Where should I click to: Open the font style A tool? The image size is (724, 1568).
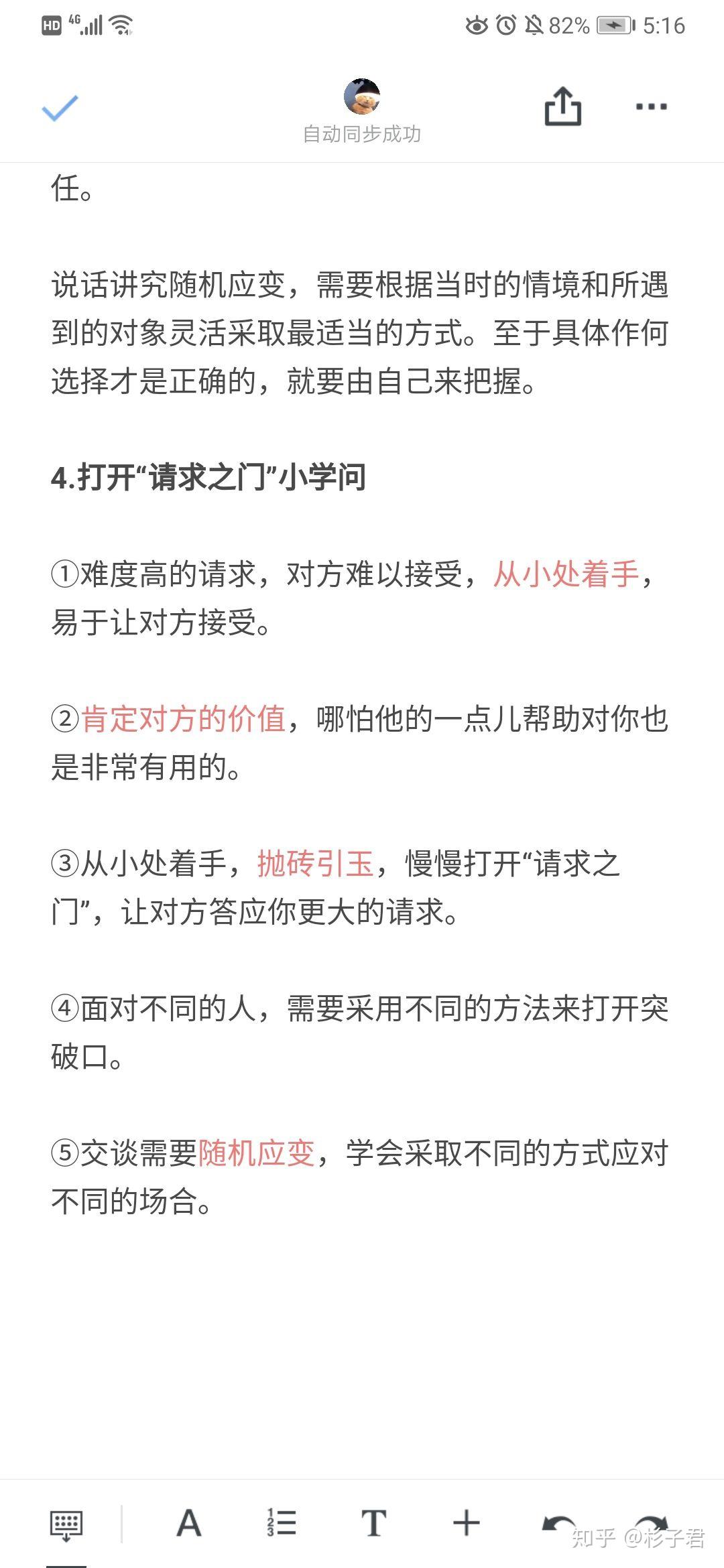click(x=189, y=1523)
